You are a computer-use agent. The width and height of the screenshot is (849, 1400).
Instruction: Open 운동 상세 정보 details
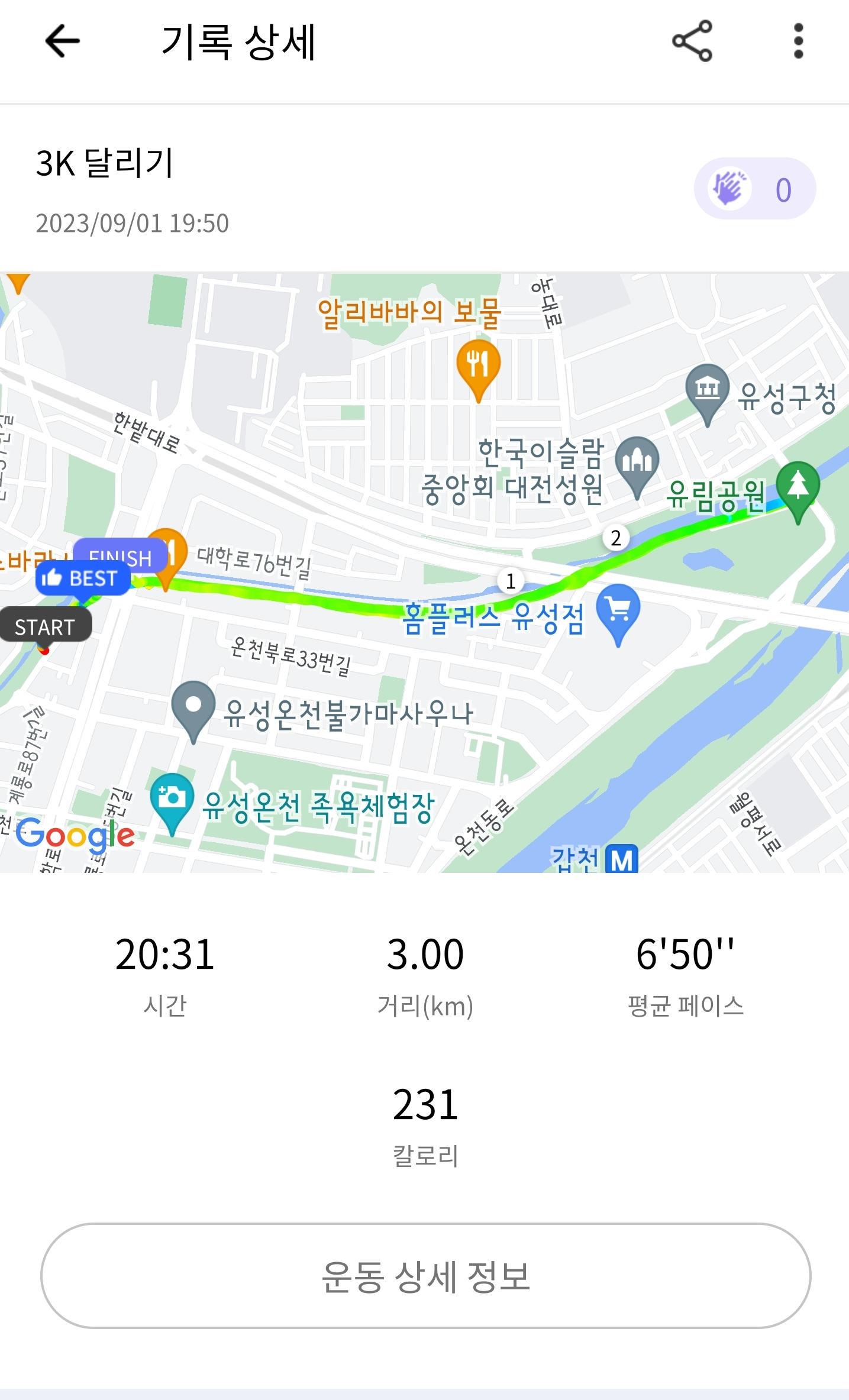tap(425, 1276)
